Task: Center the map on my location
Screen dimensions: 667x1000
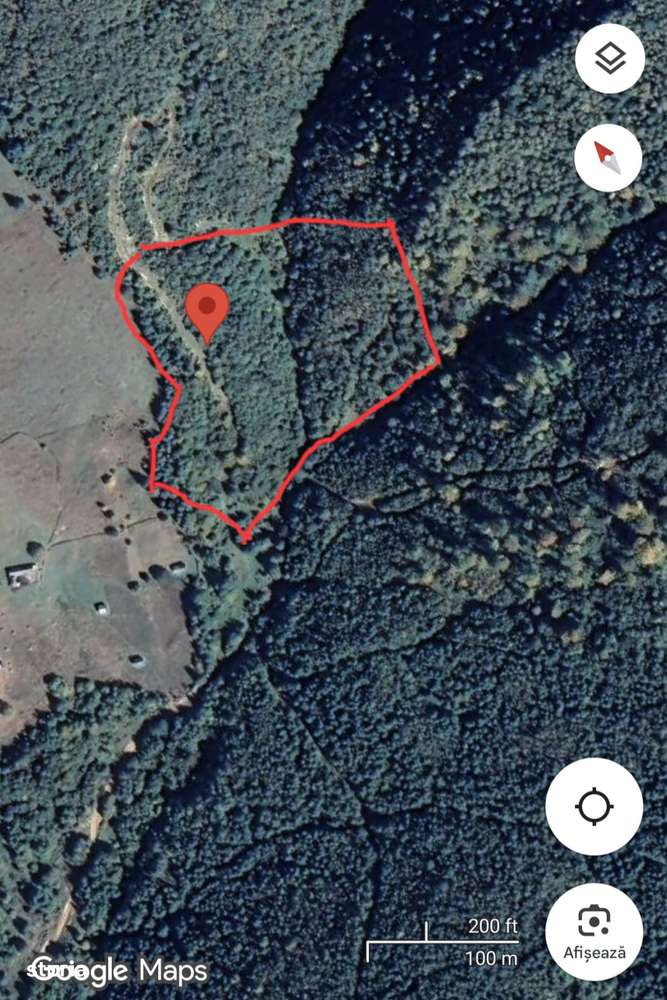Action: click(x=594, y=806)
